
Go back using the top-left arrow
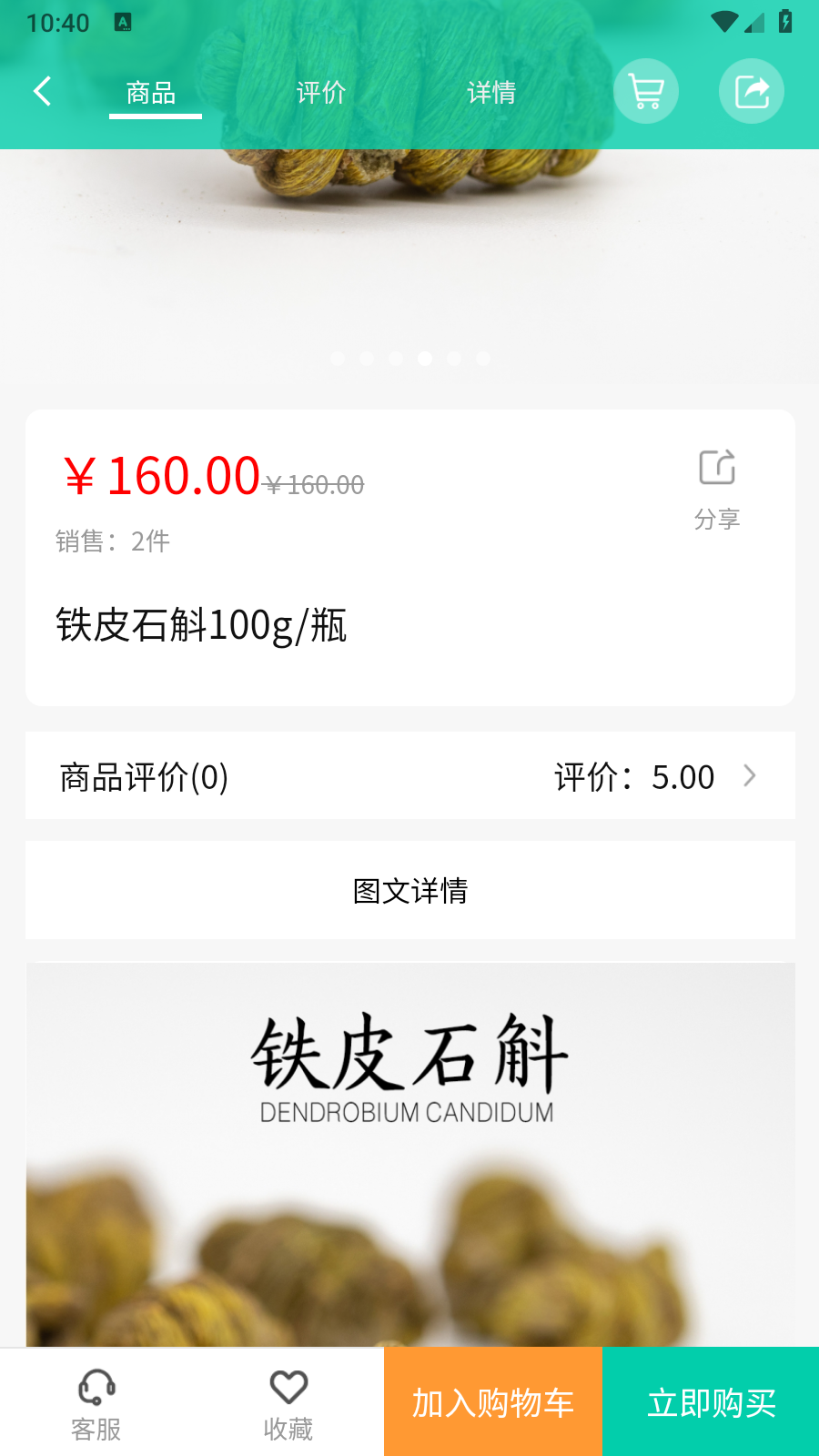(43, 91)
